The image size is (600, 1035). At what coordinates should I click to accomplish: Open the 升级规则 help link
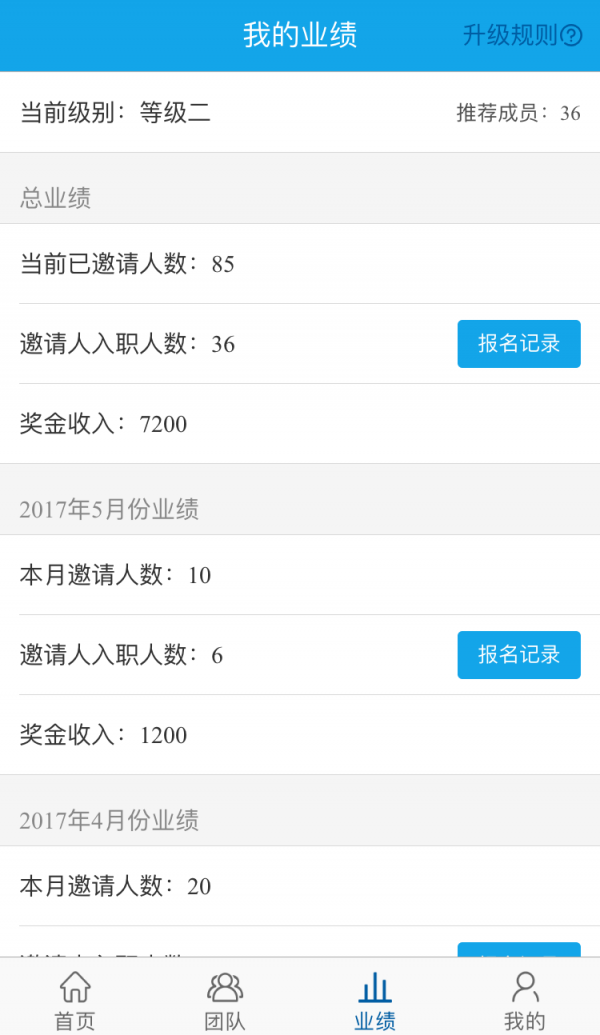click(522, 35)
